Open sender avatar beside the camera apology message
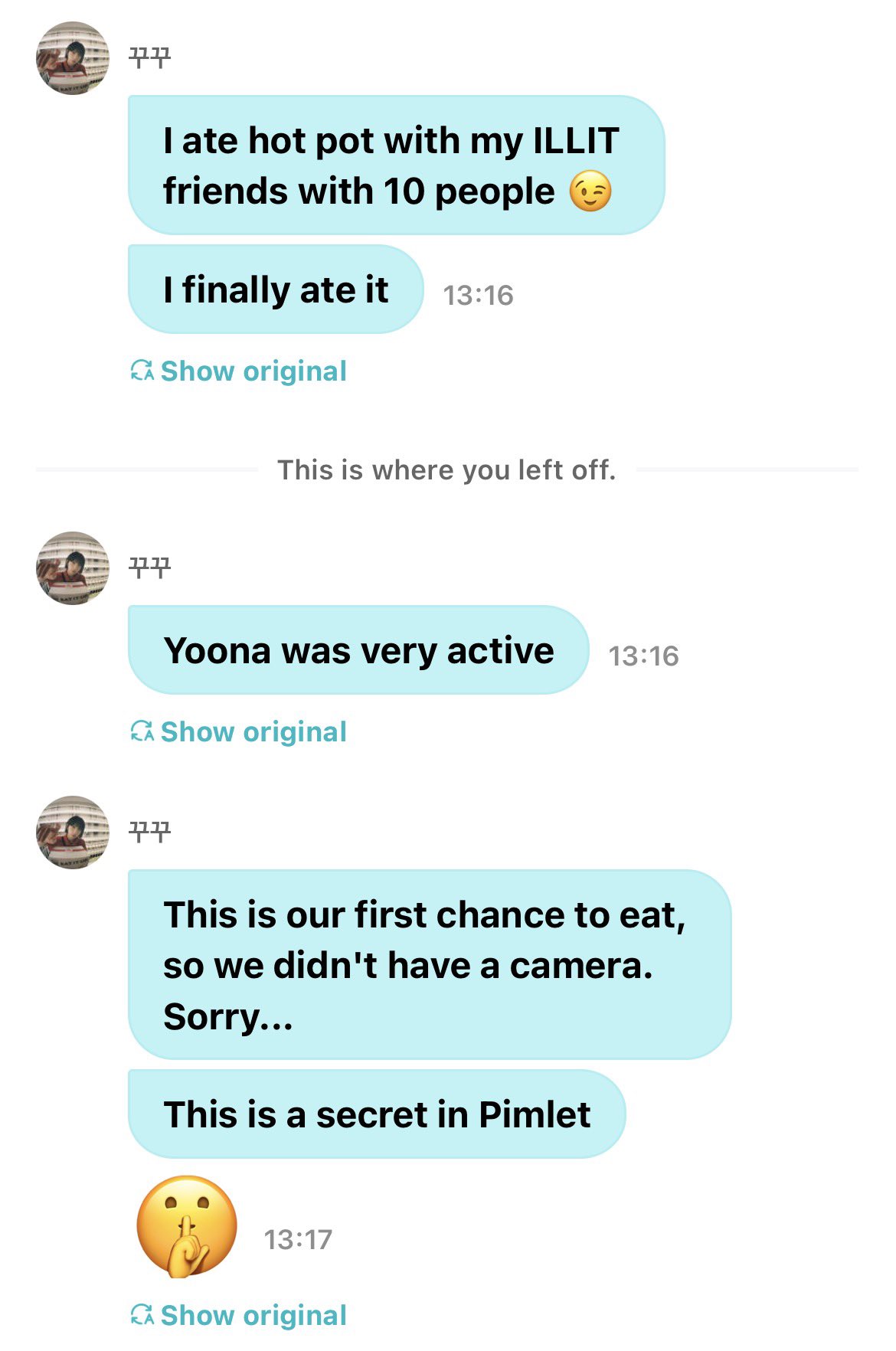The height and width of the screenshot is (1351, 896). [73, 833]
